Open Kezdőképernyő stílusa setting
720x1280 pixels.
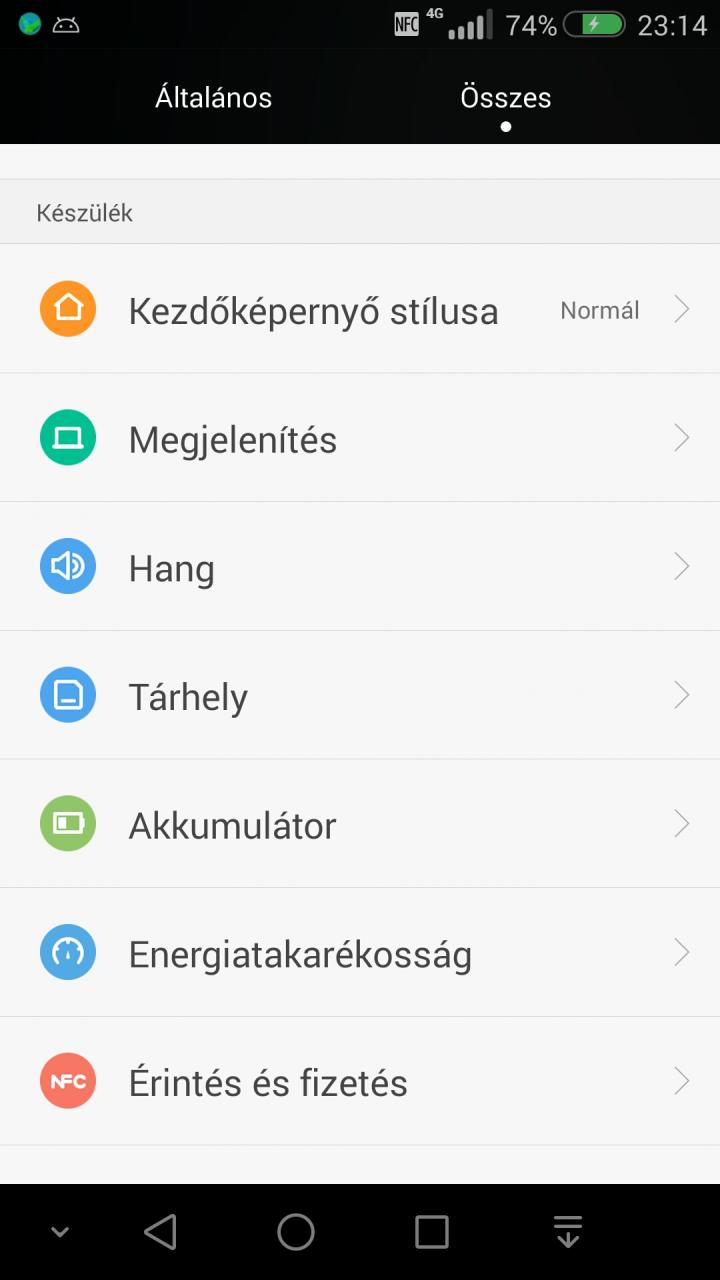[360, 309]
